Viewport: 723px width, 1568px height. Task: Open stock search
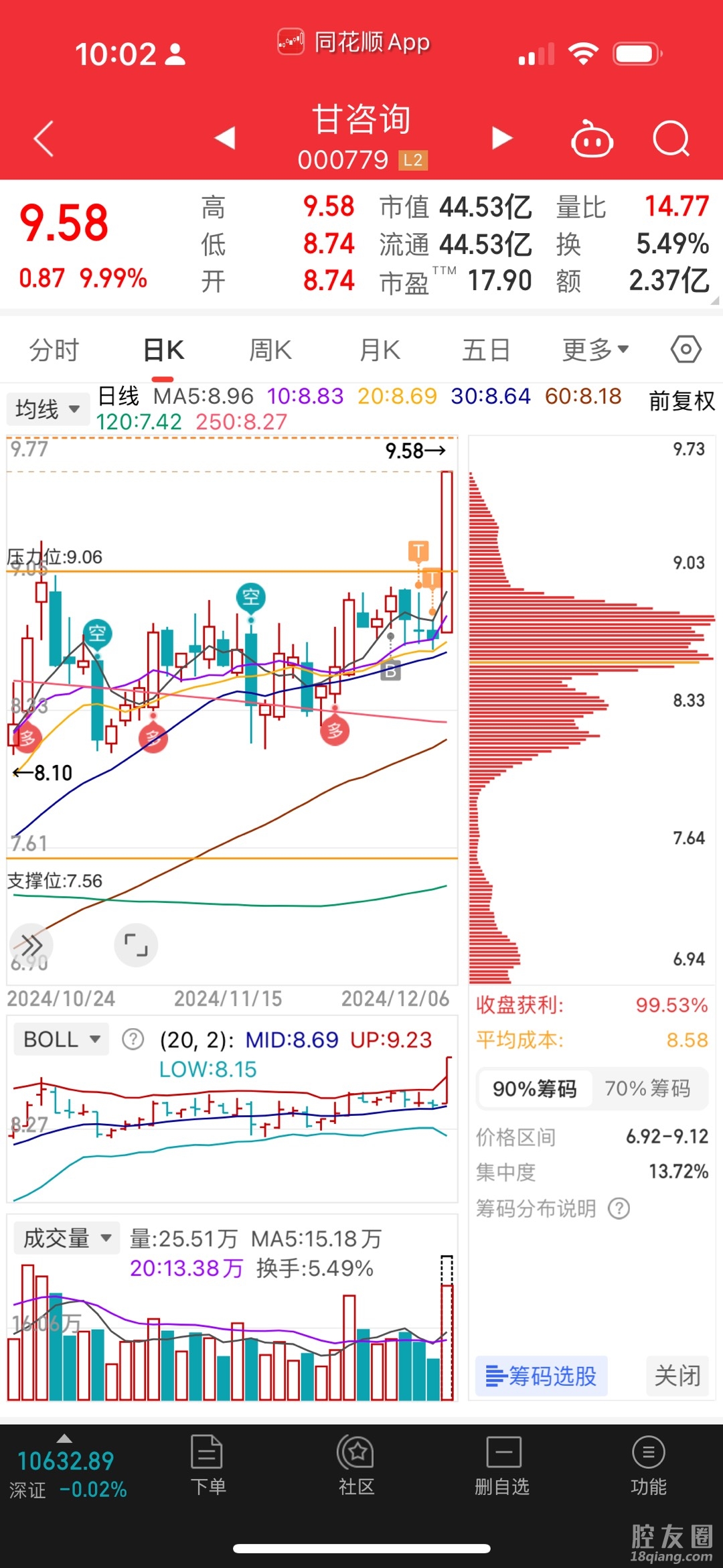(x=671, y=139)
